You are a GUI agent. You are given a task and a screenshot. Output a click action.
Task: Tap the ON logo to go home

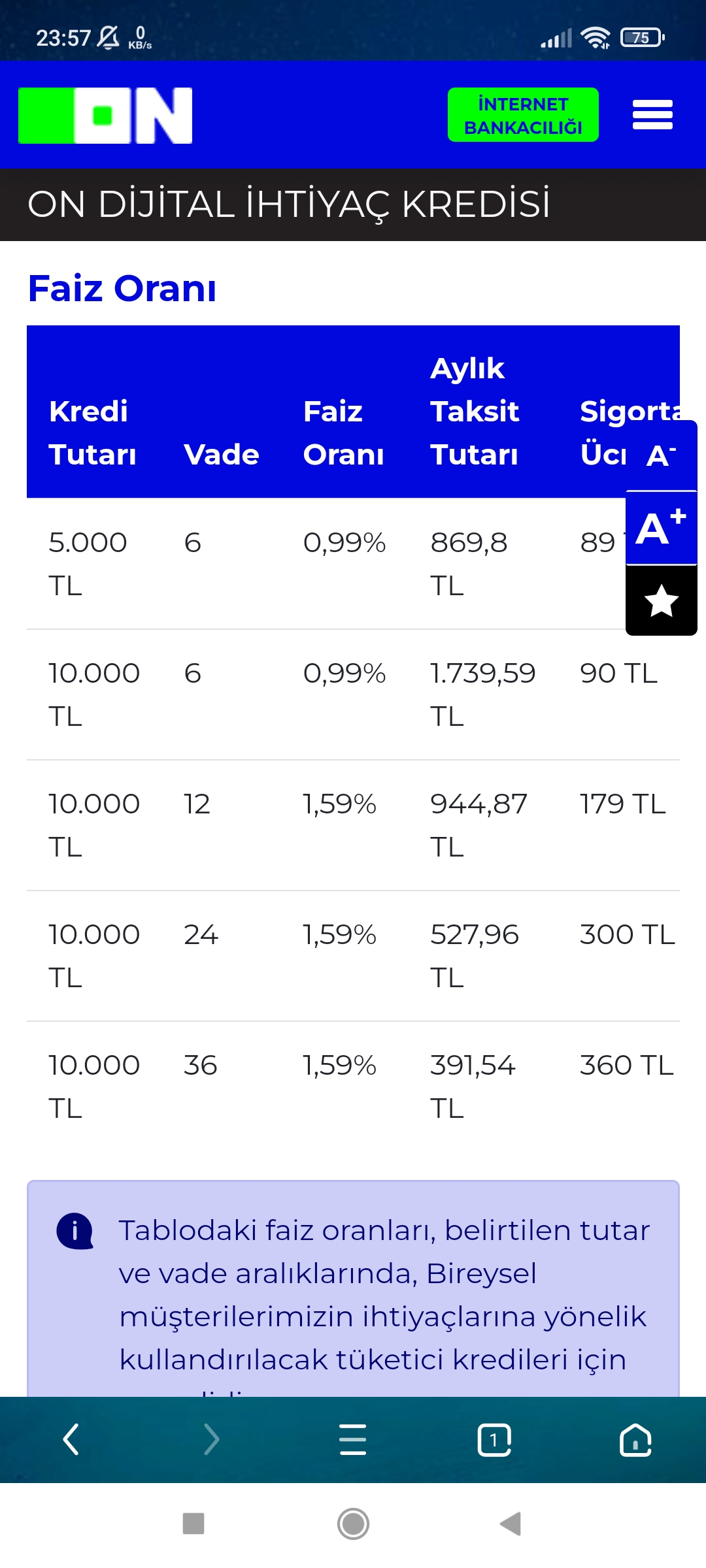105,115
